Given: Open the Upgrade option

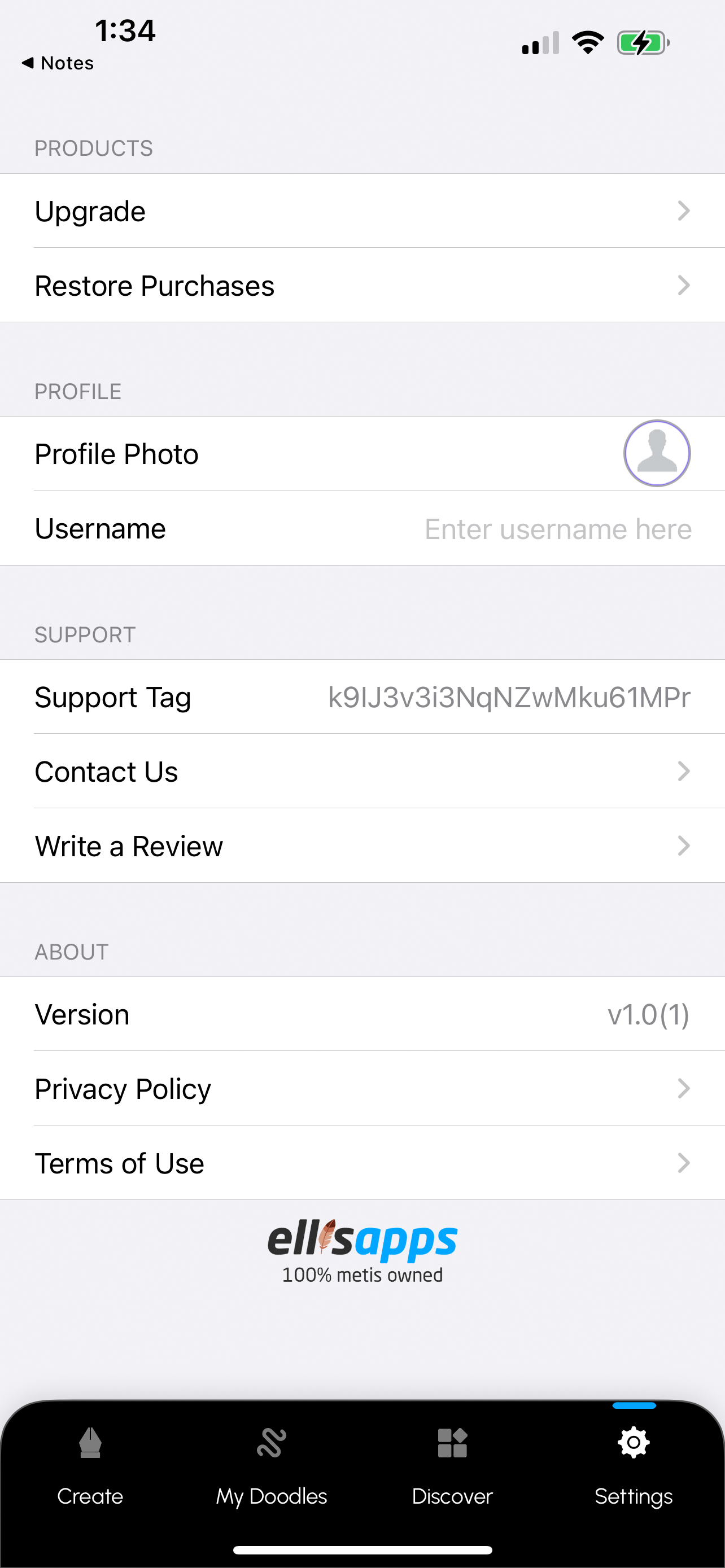Looking at the screenshot, I should point(362,211).
